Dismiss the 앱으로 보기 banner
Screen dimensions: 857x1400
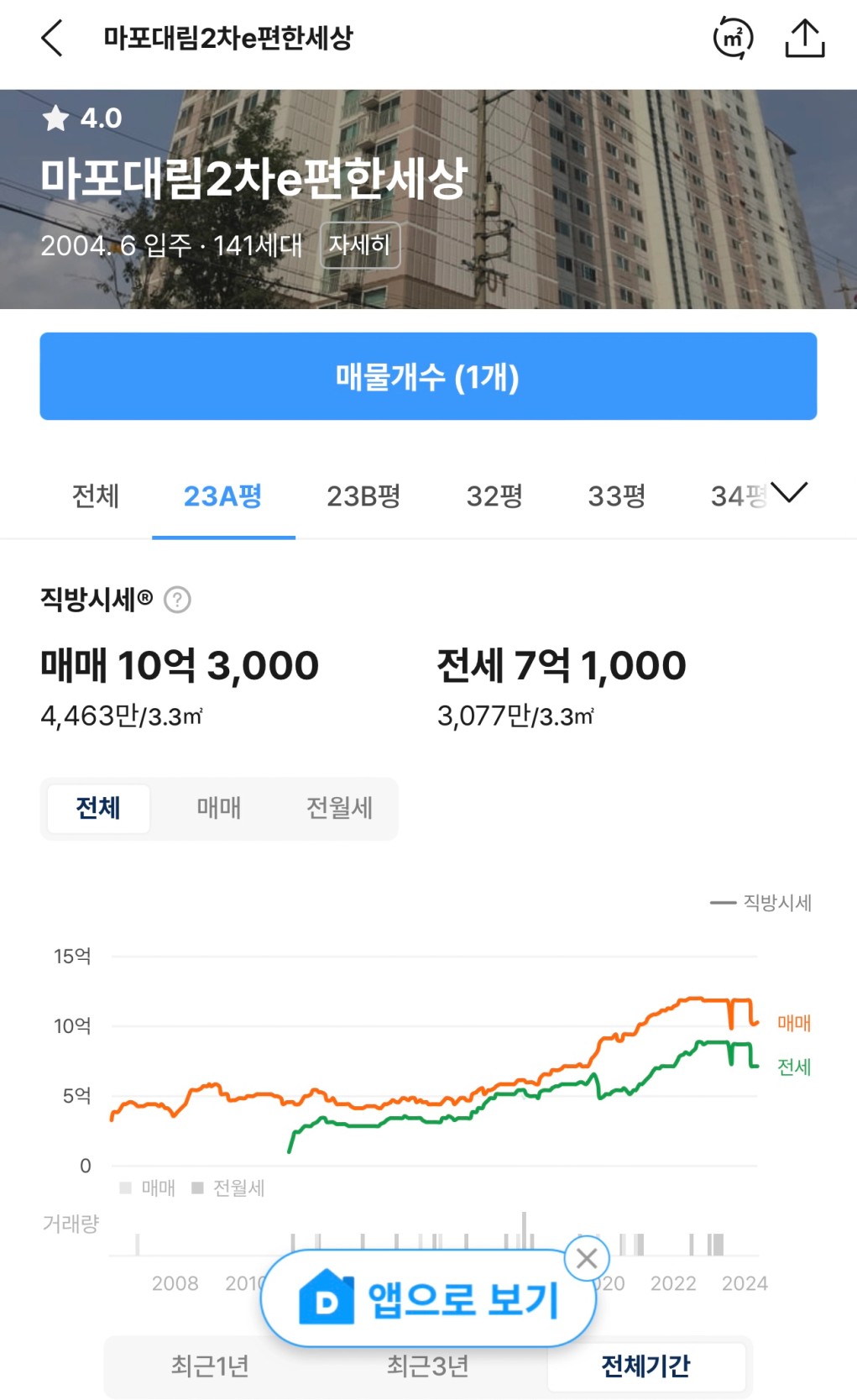click(x=587, y=1258)
